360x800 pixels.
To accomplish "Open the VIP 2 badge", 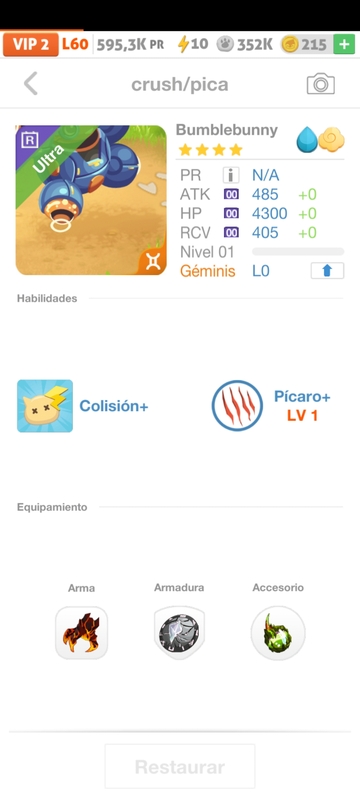I will tap(31, 44).
